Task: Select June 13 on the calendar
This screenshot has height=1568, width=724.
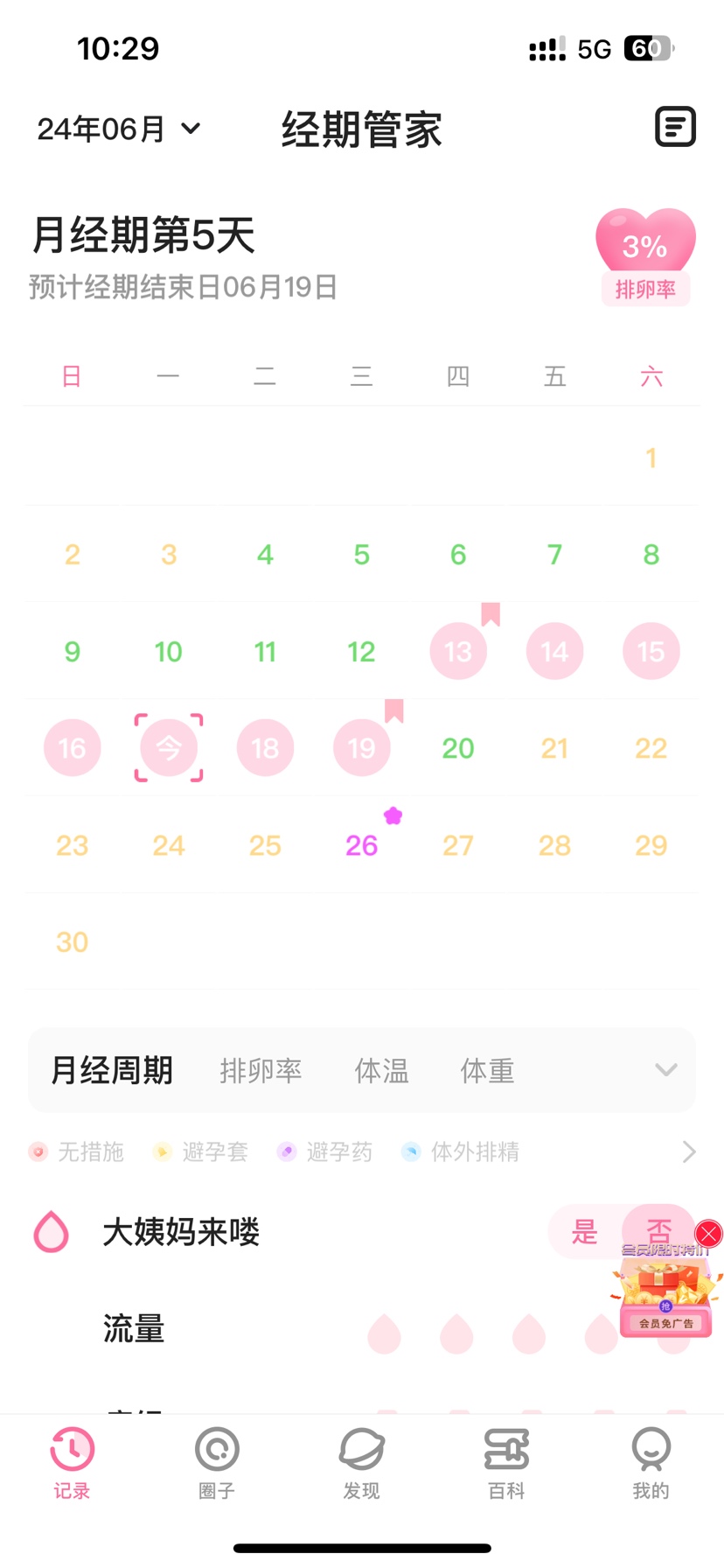Action: 458,652
